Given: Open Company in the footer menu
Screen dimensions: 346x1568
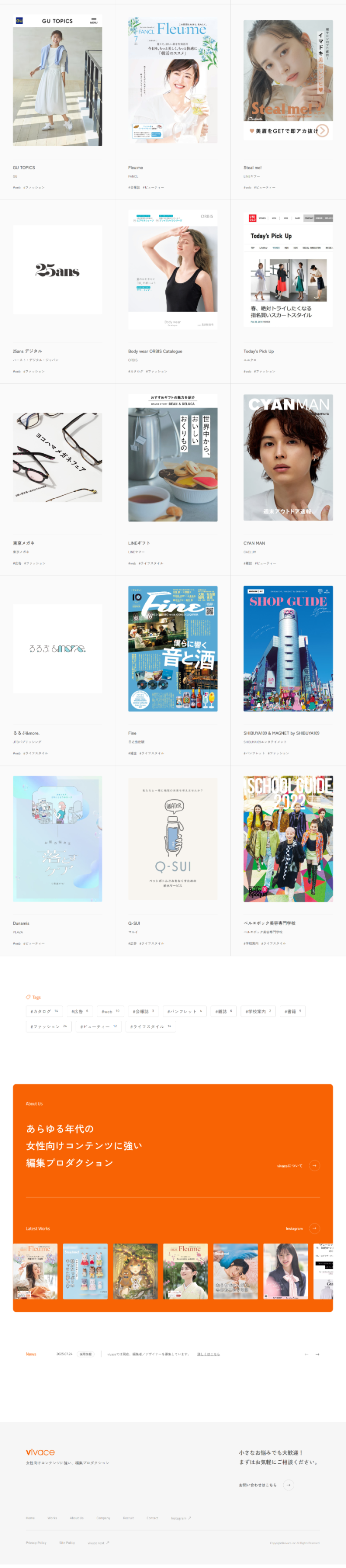Looking at the screenshot, I should (103, 1517).
